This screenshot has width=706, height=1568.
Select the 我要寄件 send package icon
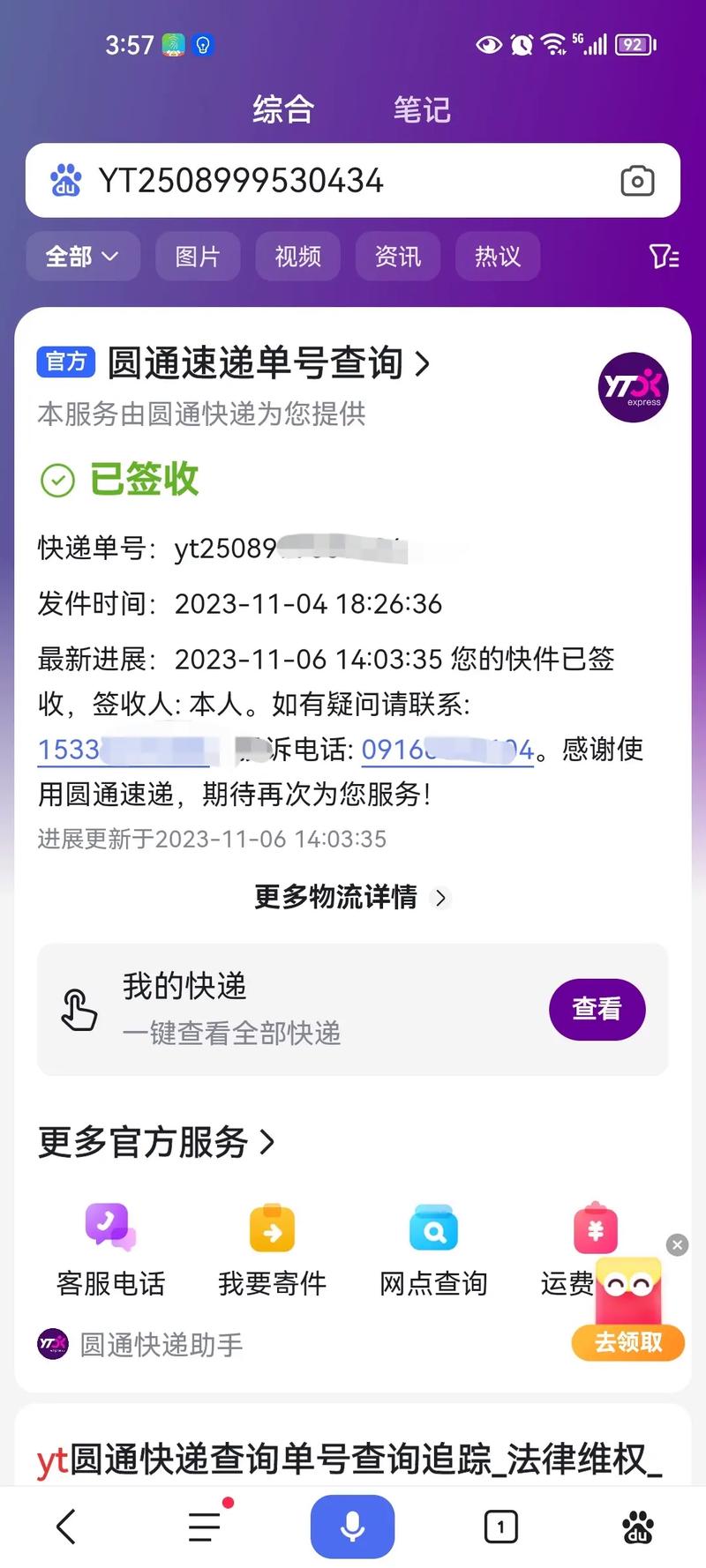pos(271,1226)
